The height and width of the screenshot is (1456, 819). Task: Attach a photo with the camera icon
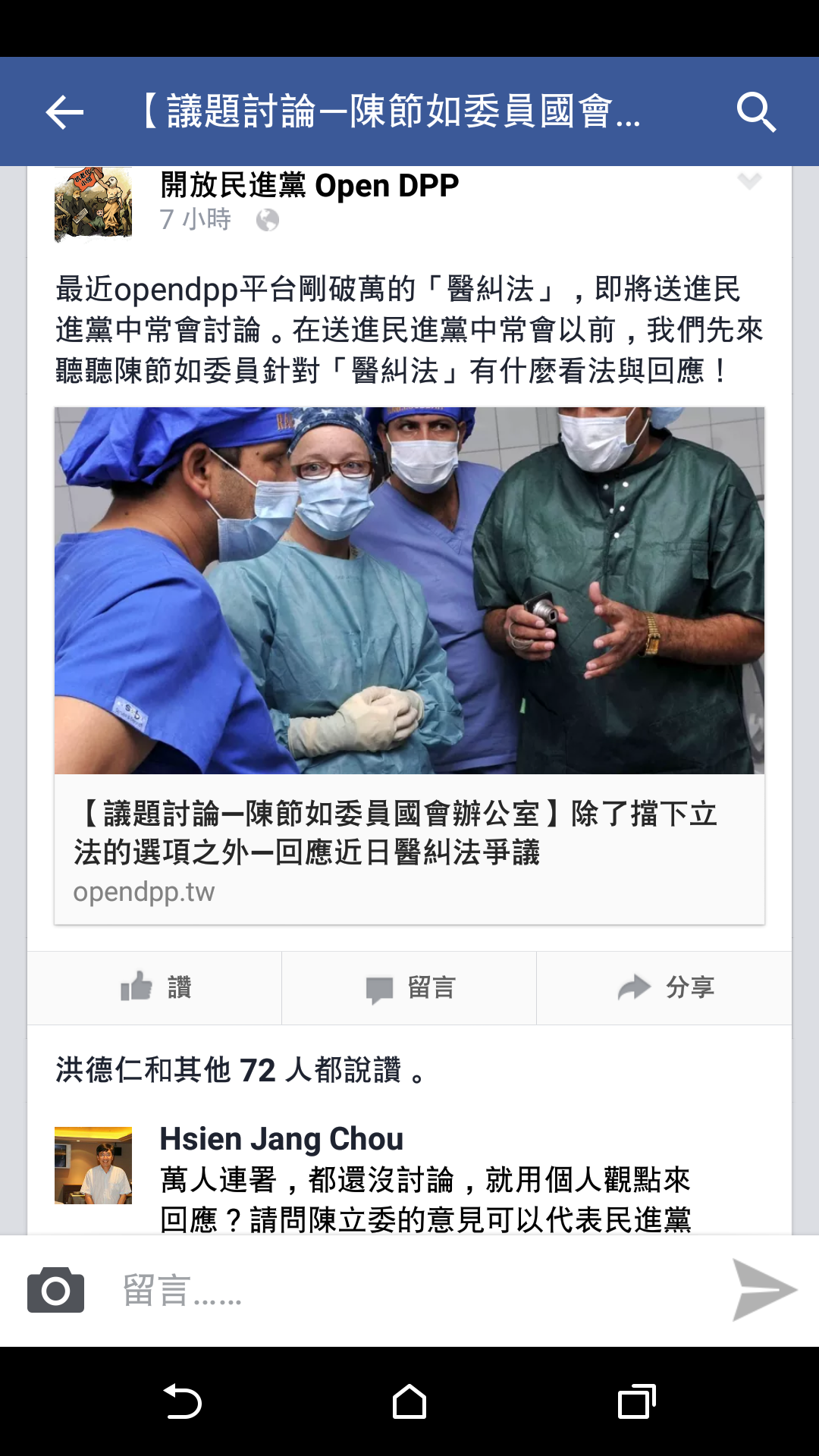click(55, 1290)
